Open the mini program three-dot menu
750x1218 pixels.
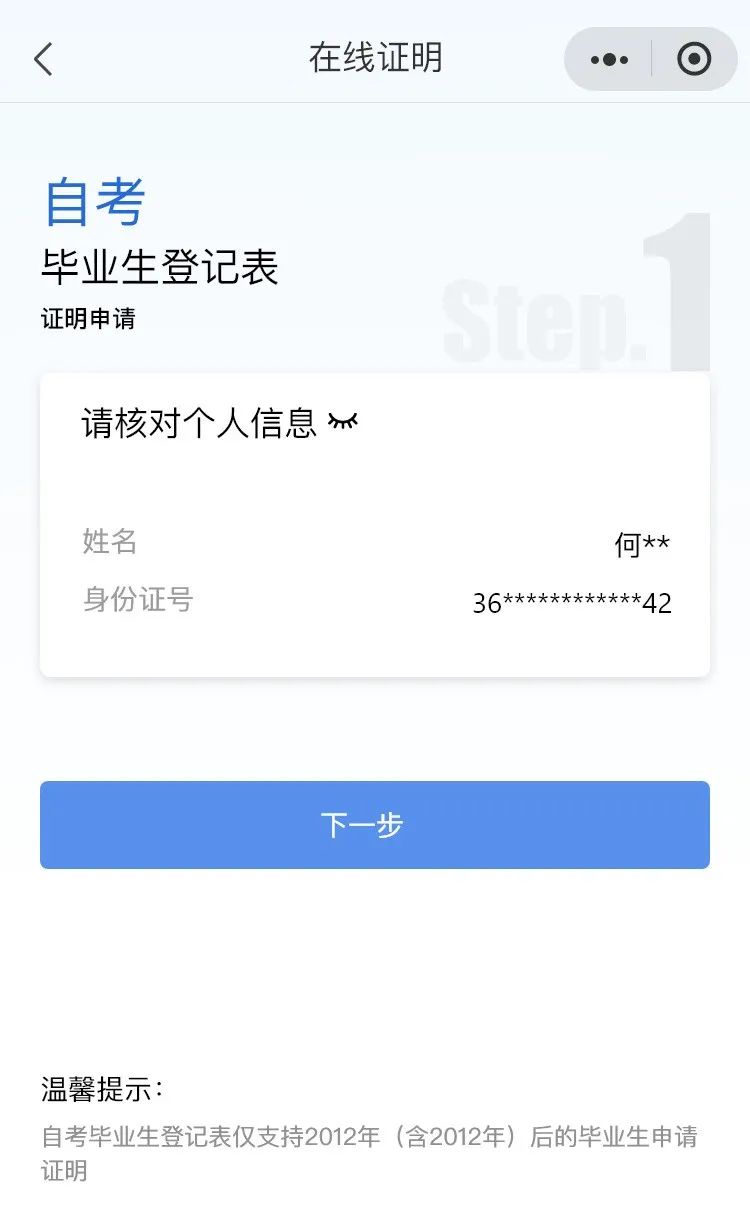609,60
